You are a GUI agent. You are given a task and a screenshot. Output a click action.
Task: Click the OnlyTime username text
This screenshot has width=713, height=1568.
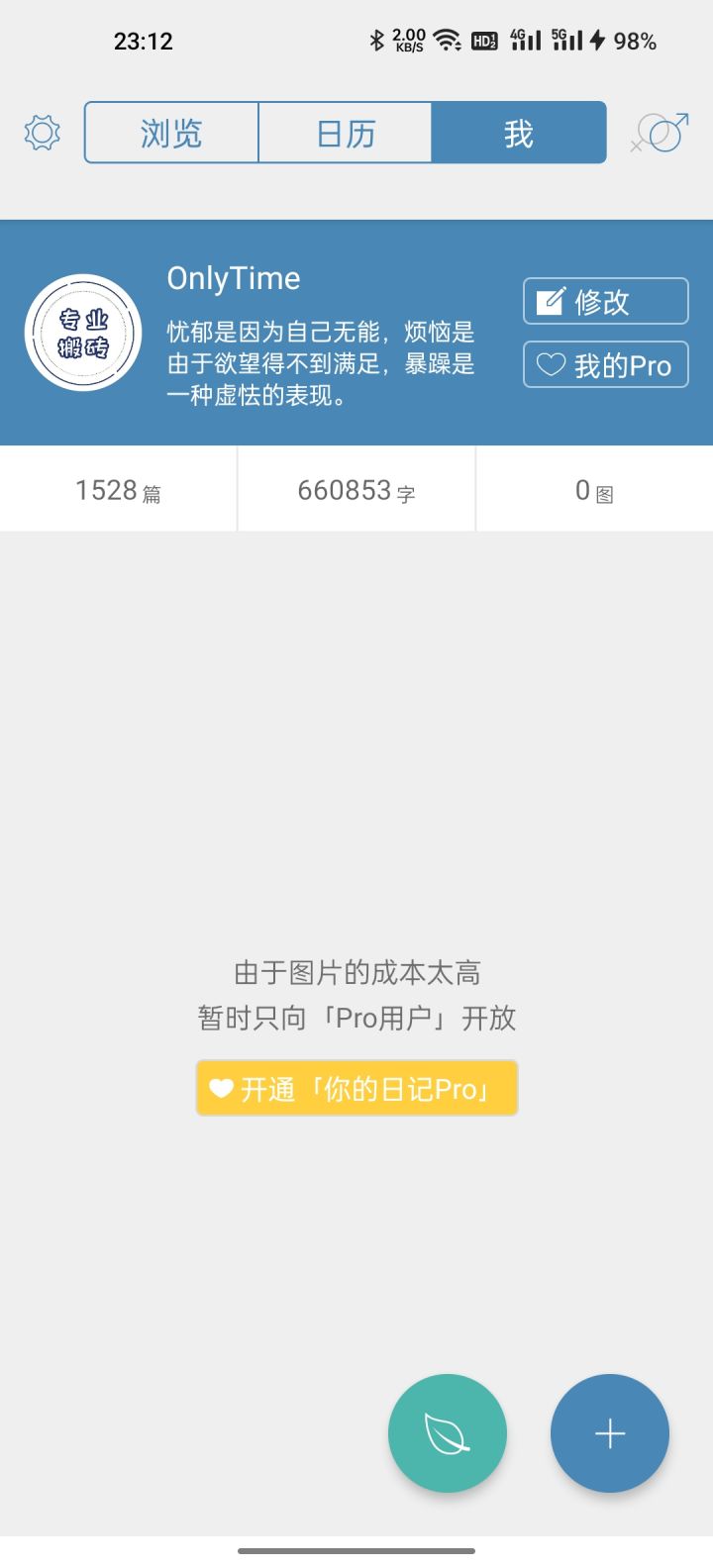233,278
